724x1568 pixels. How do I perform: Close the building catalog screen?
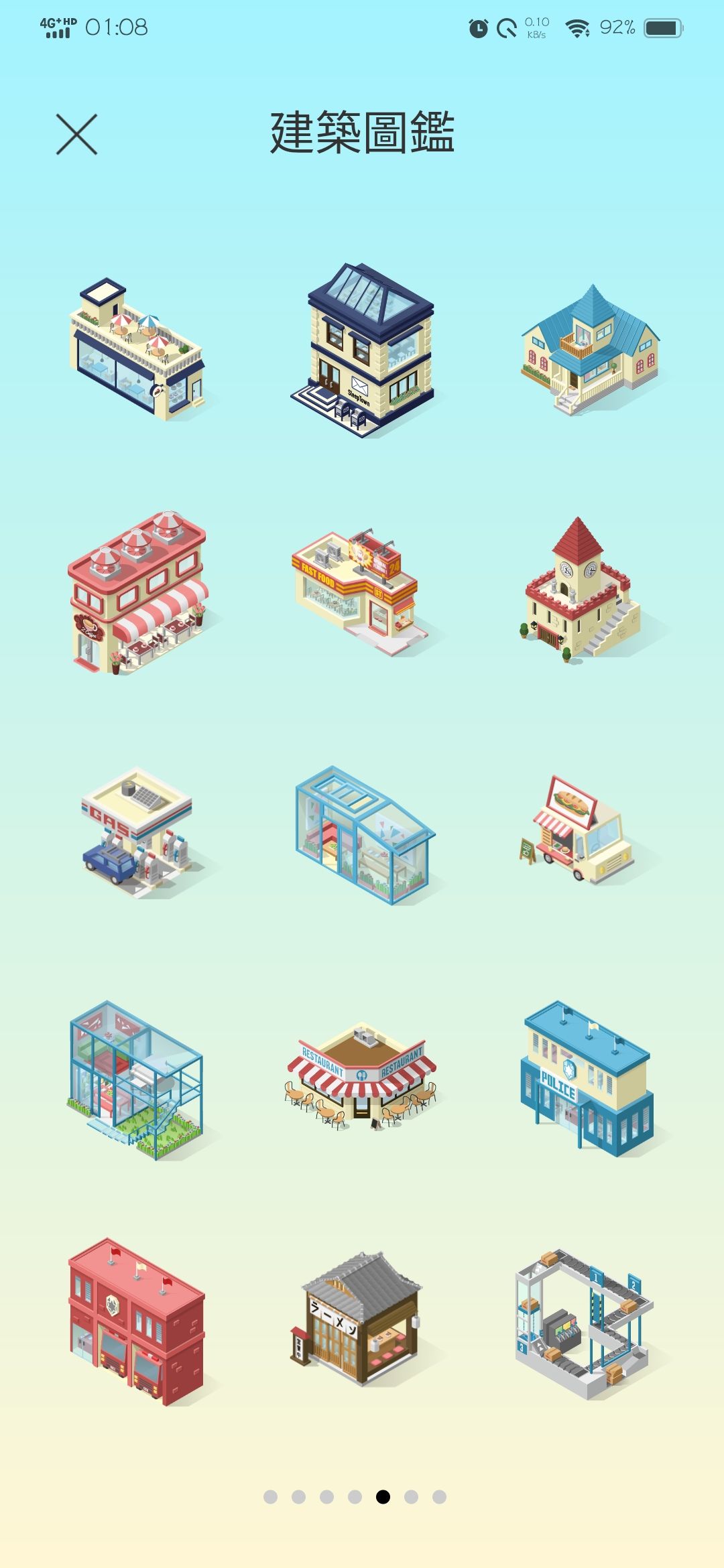[76, 134]
